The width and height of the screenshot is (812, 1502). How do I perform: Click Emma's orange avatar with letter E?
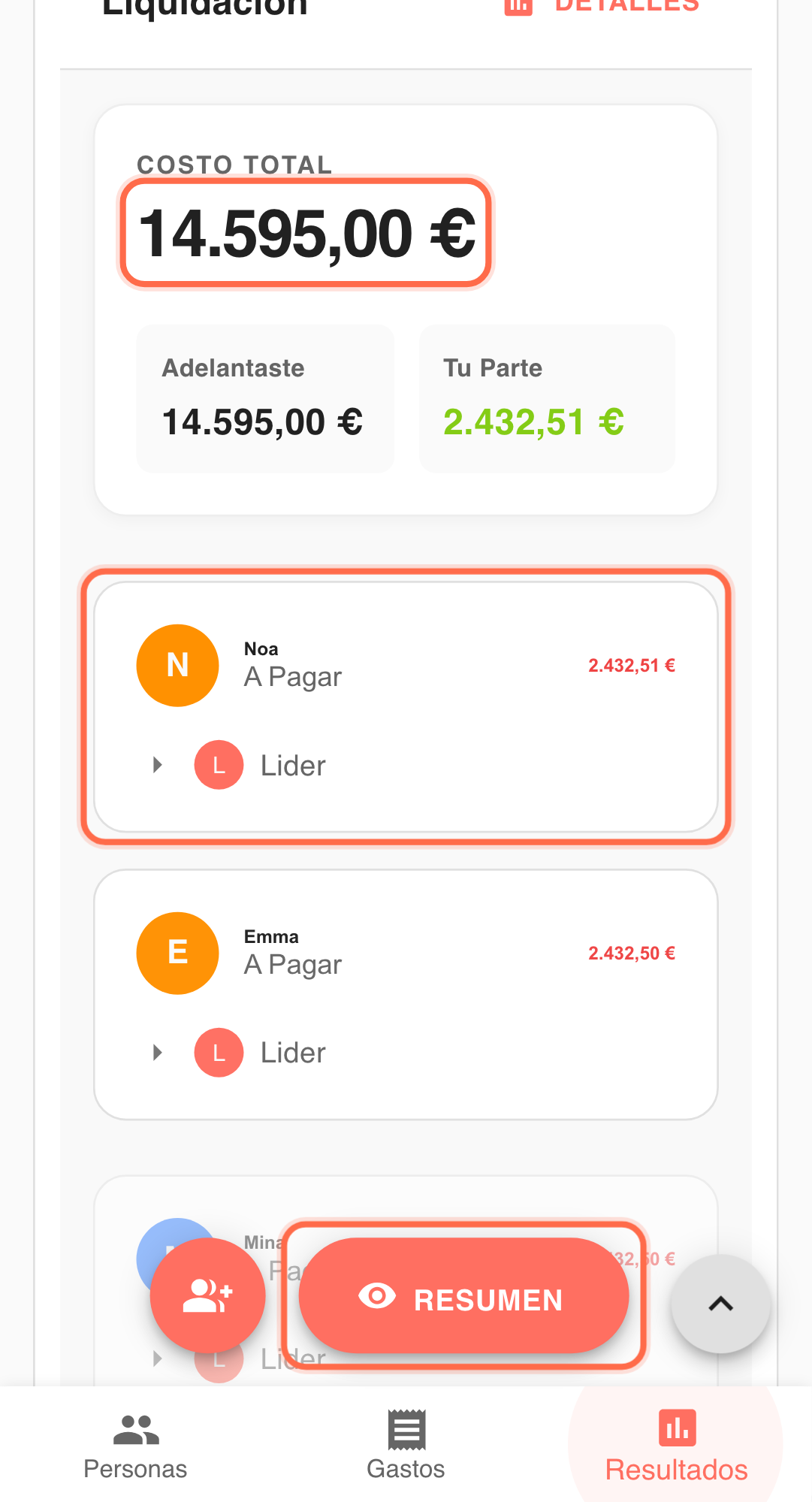(177, 953)
